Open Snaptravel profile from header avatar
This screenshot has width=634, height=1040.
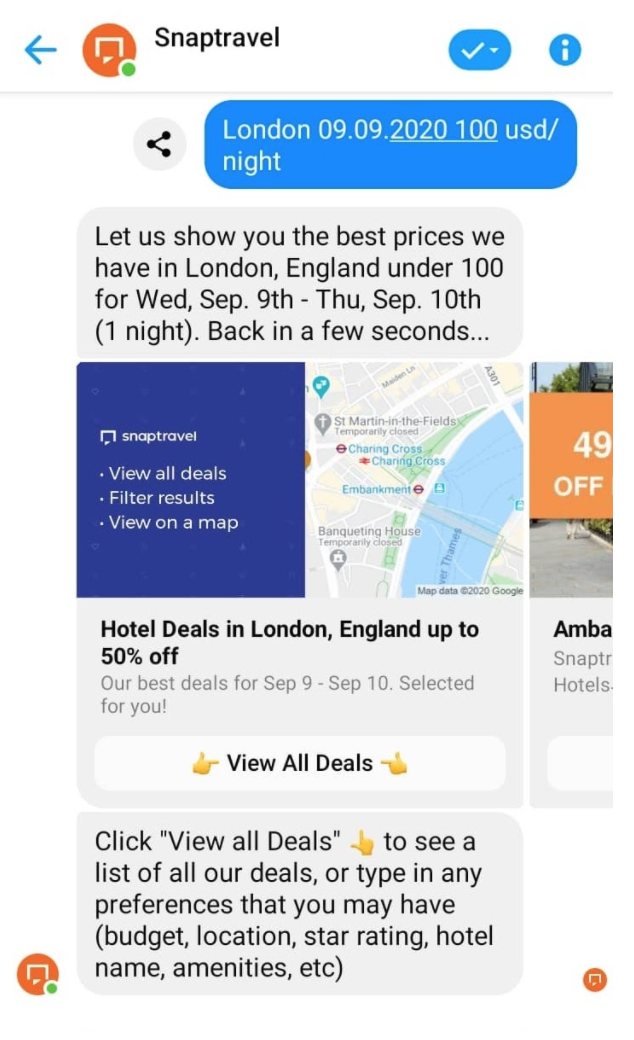pyautogui.click(x=108, y=50)
